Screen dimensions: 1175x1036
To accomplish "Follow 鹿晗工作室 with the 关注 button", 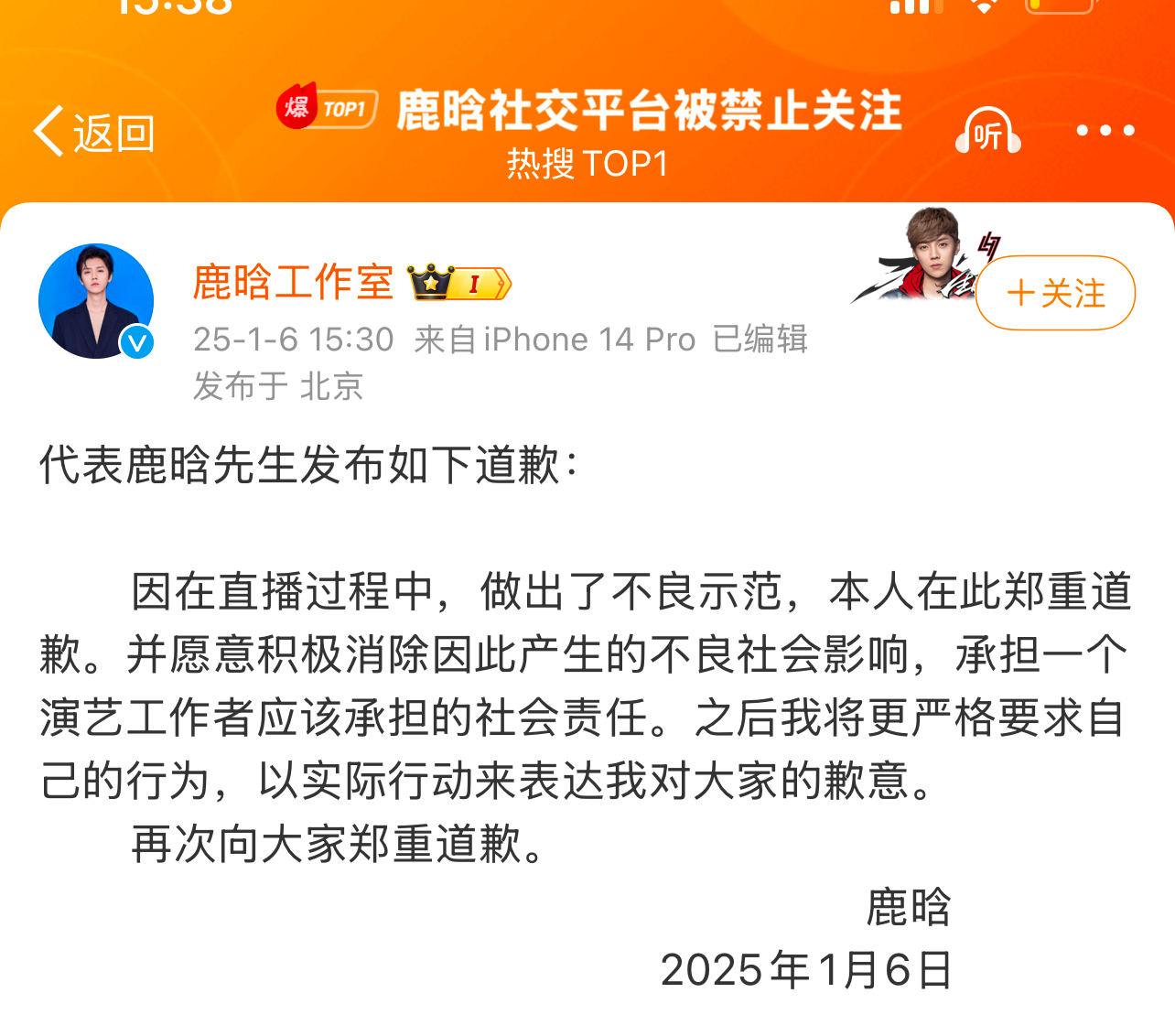I will (x=1055, y=294).
